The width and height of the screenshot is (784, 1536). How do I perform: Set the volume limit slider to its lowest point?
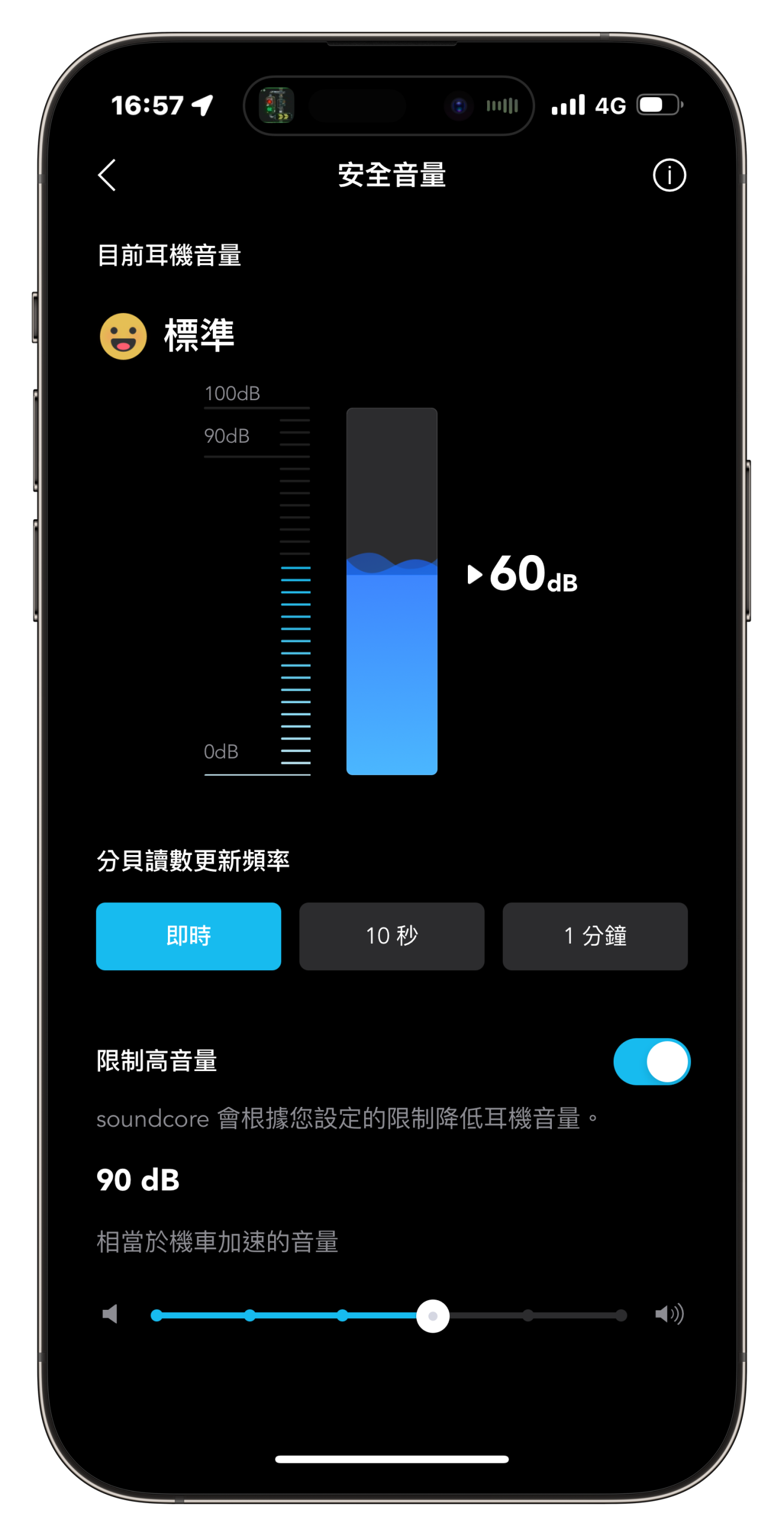click(157, 1315)
